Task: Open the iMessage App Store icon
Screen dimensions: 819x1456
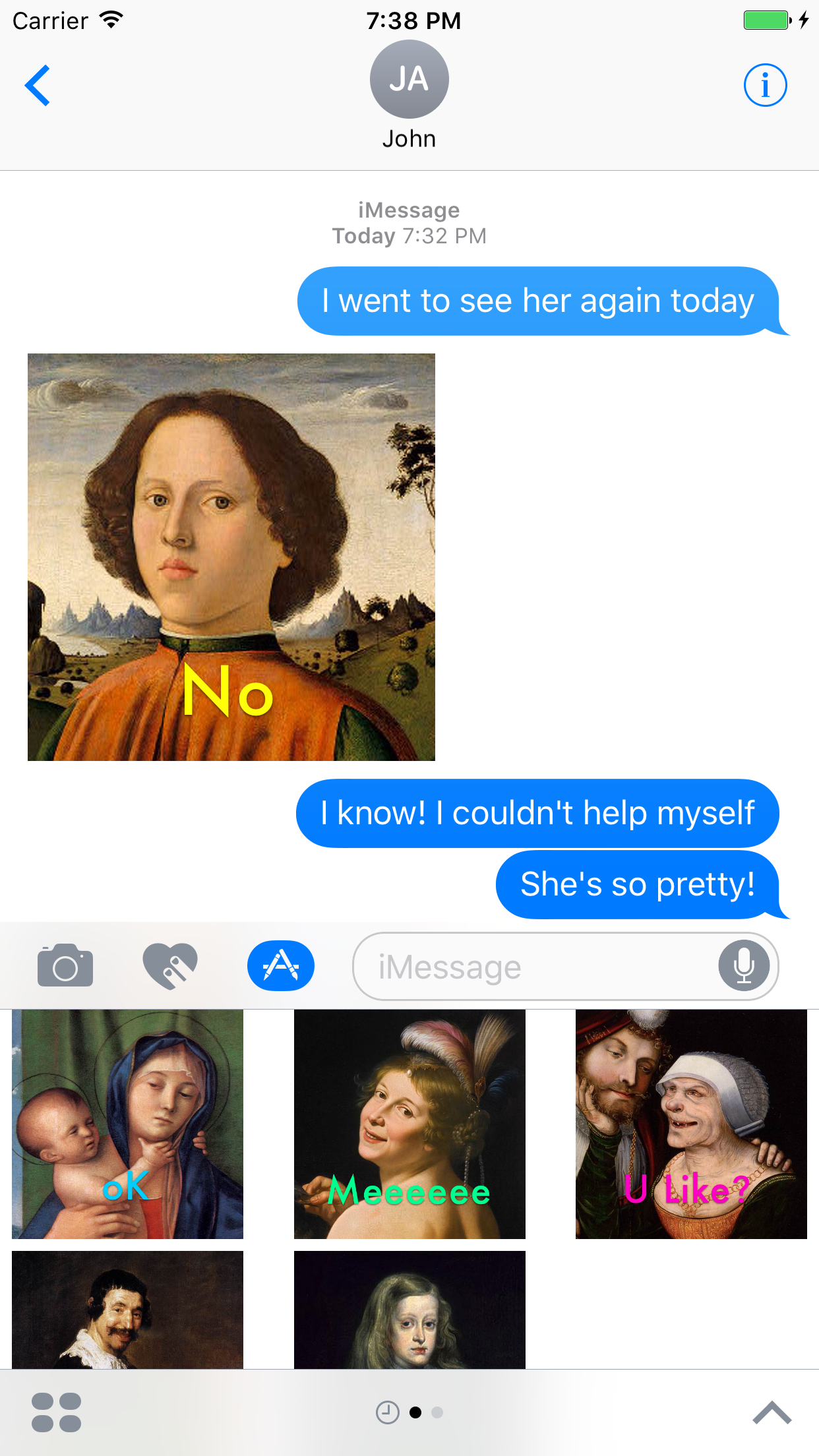Action: pyautogui.click(x=280, y=965)
